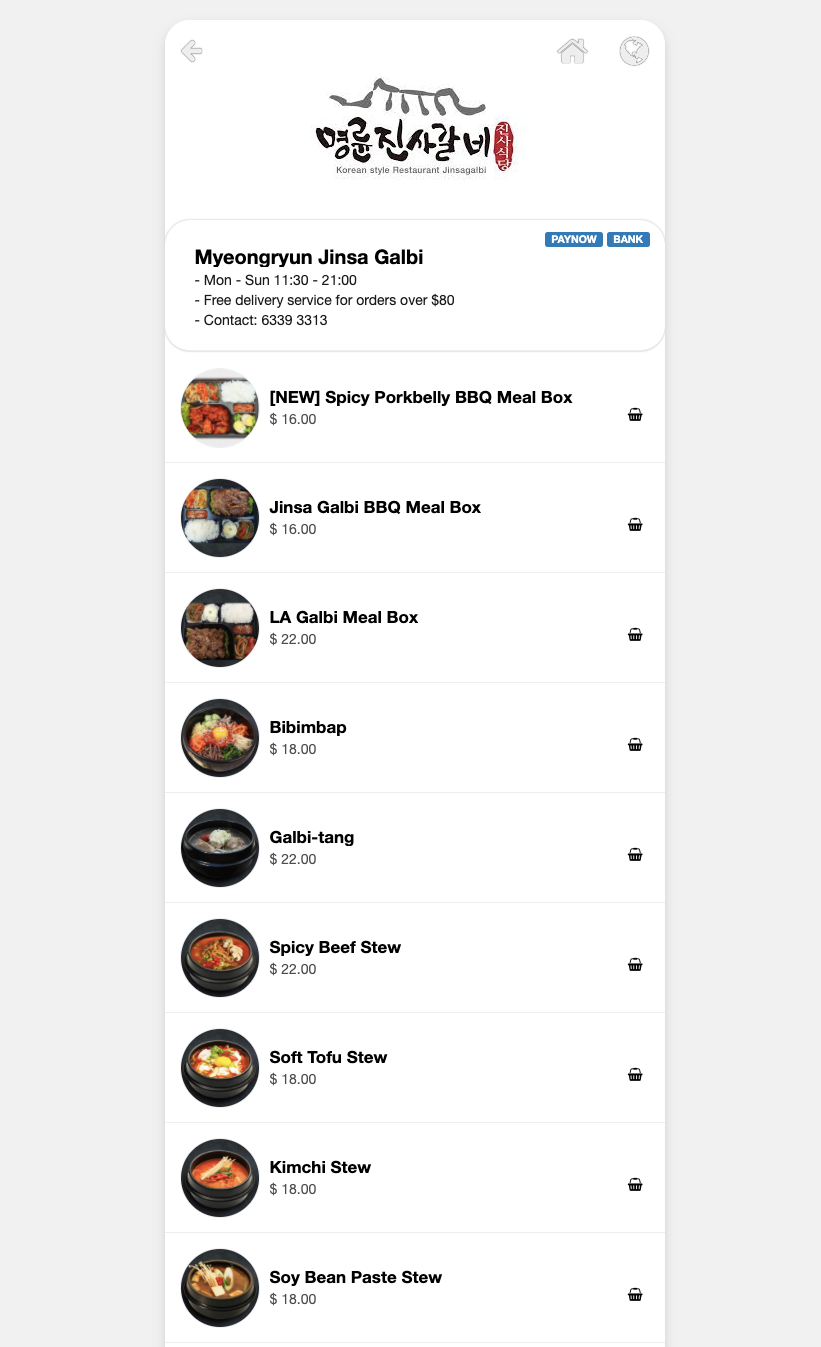
Task: Select the Soft Tofu Stew menu entry
Action: 328,1058
